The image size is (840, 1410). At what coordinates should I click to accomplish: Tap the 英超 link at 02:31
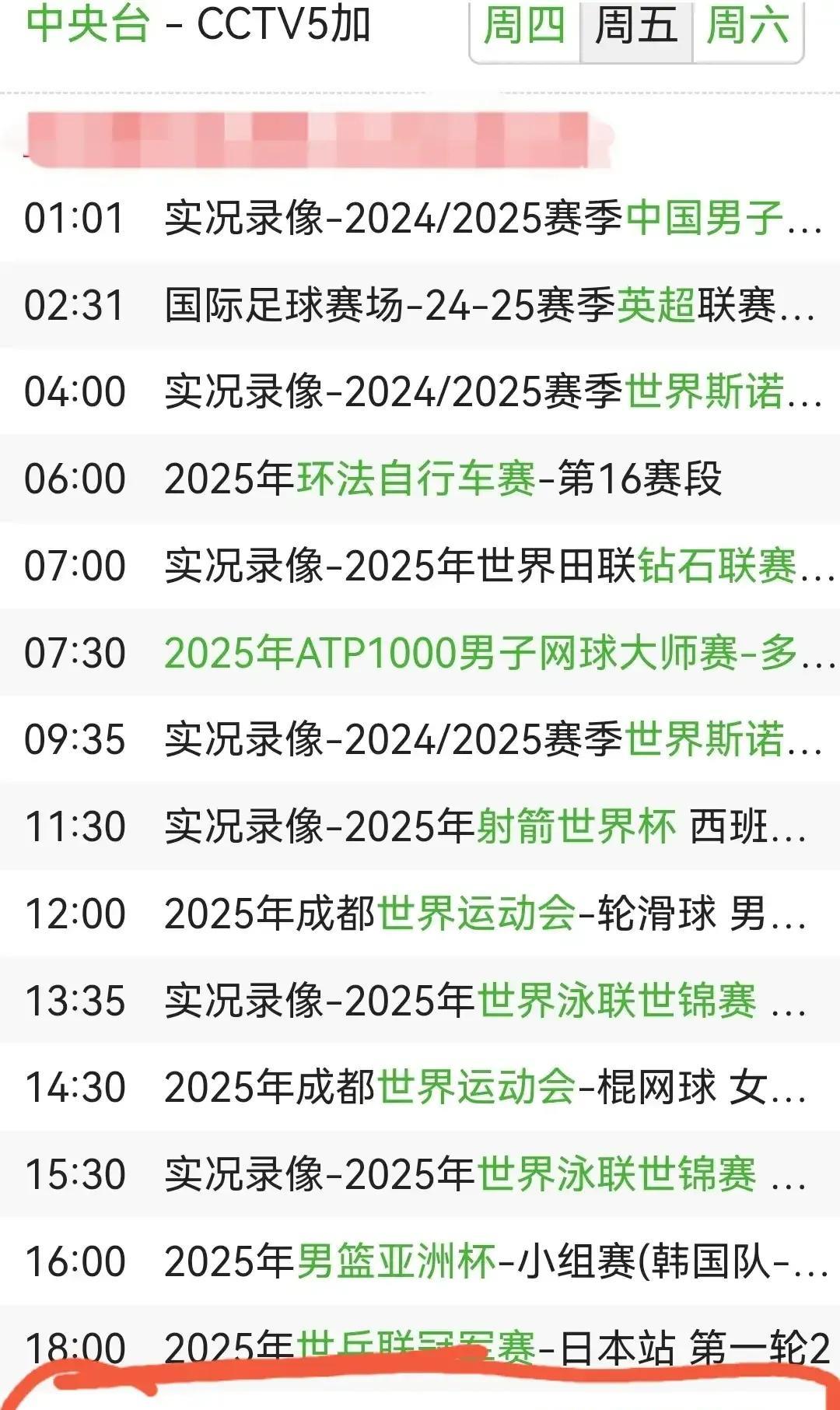click(656, 305)
